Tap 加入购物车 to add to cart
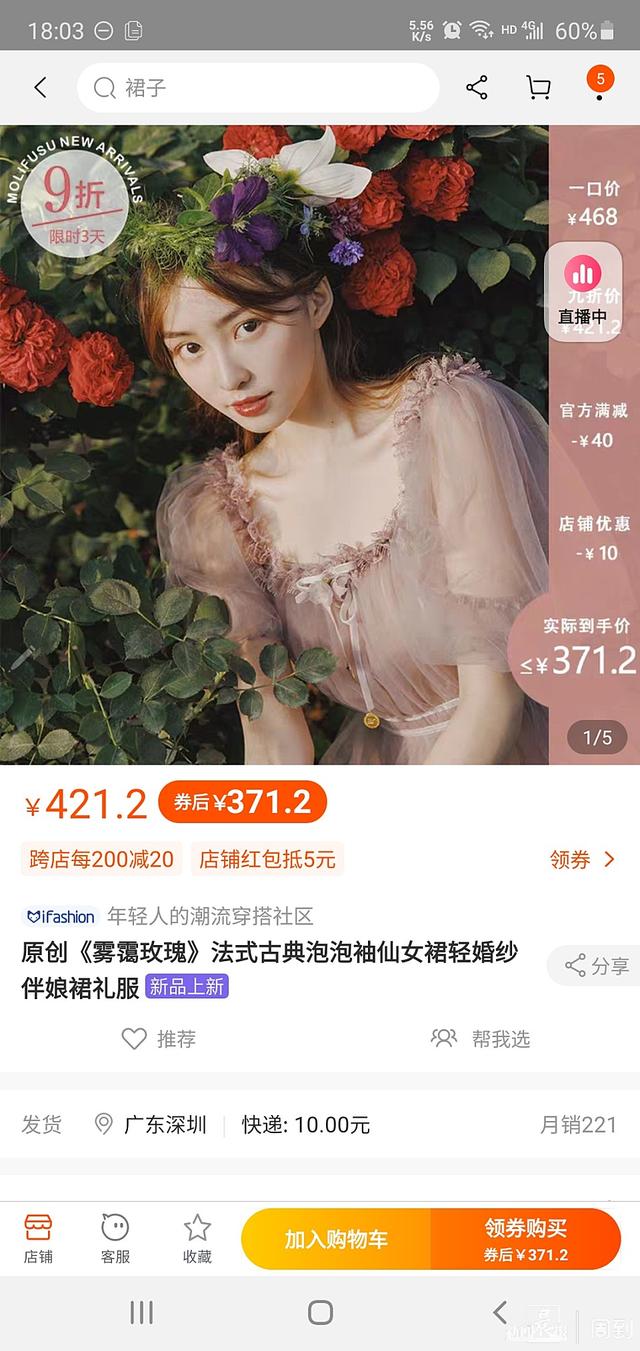 [x=336, y=1239]
